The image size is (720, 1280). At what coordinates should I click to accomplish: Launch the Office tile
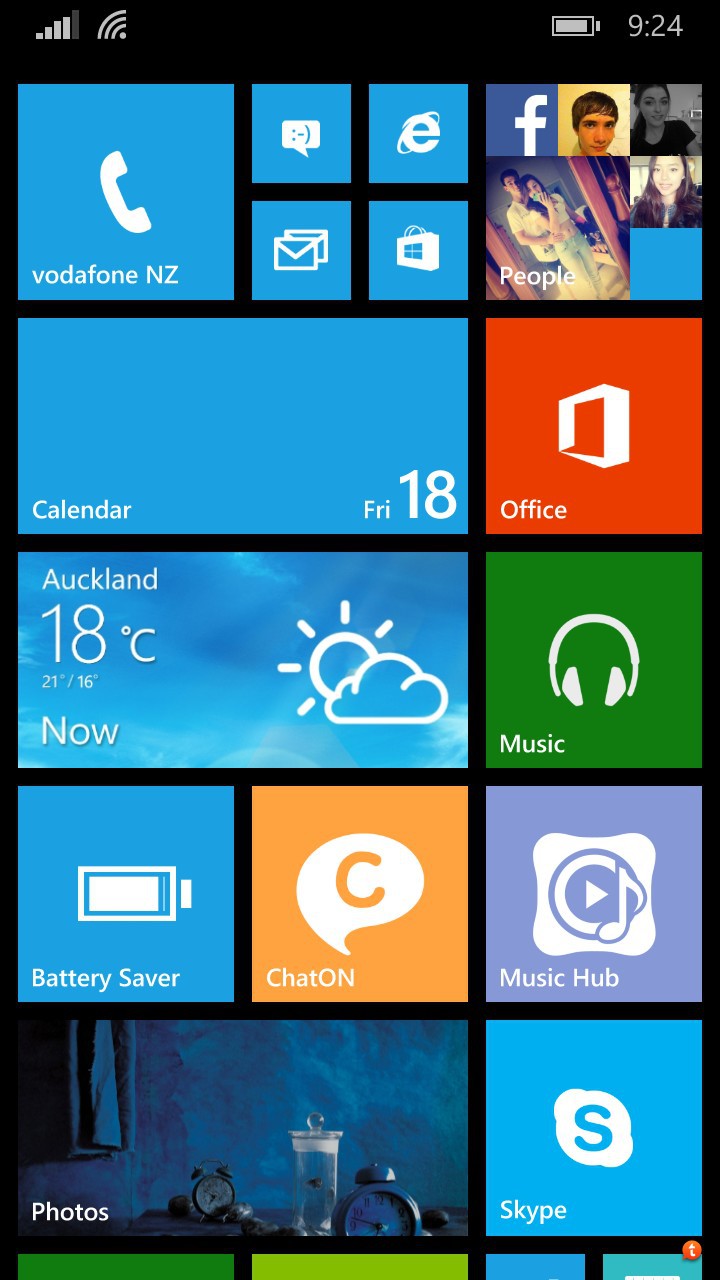tap(593, 426)
